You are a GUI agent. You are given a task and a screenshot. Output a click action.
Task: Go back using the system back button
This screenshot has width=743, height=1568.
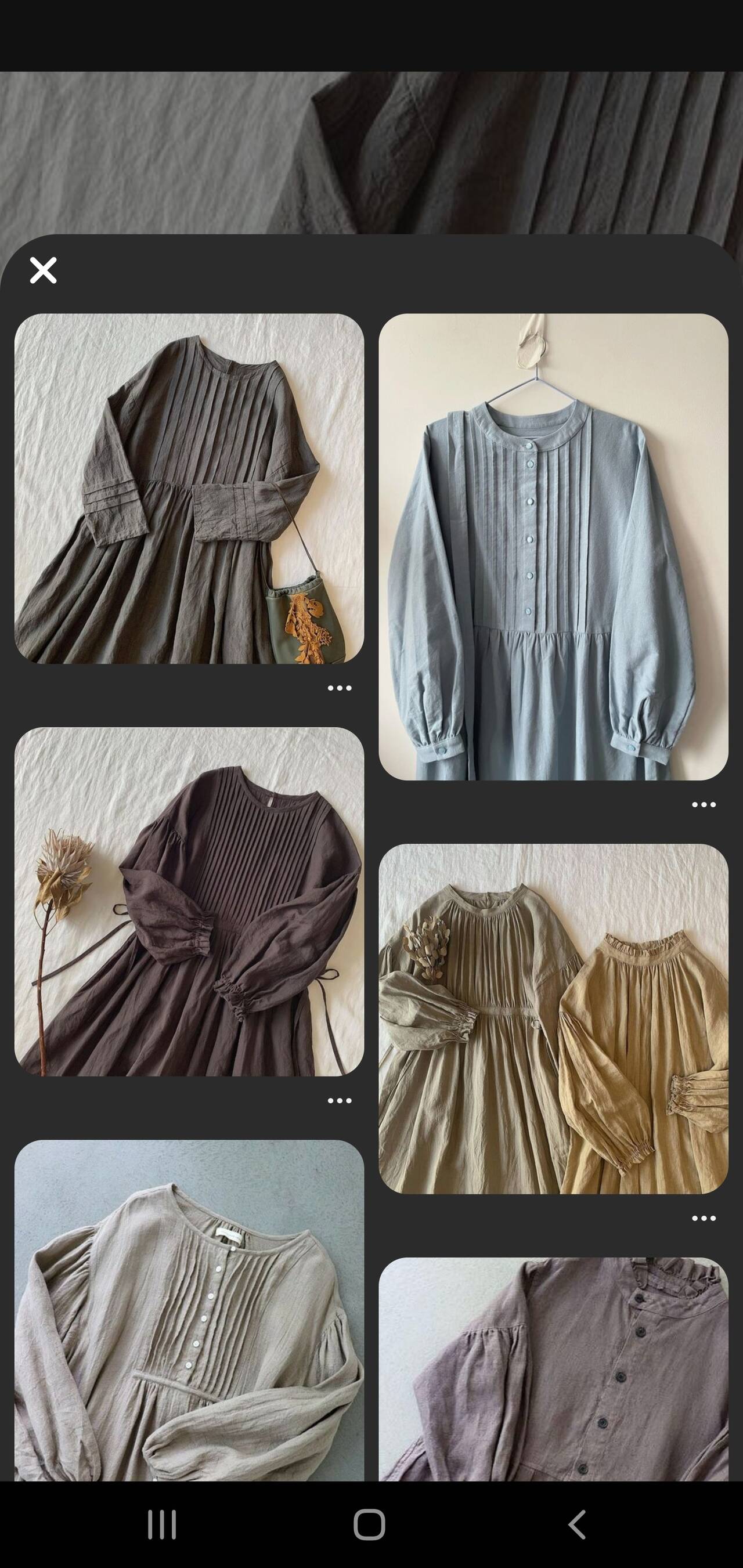pyautogui.click(x=576, y=1525)
